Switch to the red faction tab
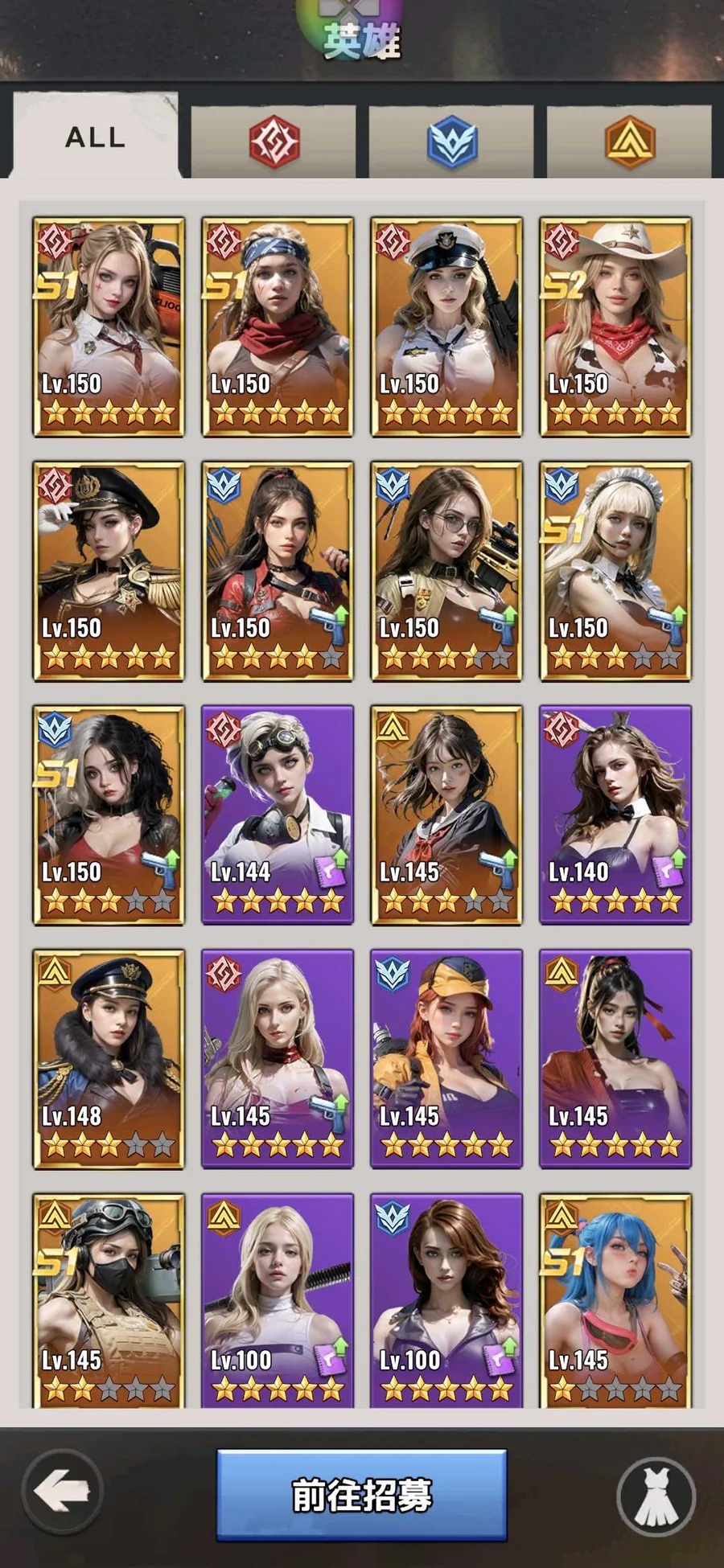 click(274, 141)
